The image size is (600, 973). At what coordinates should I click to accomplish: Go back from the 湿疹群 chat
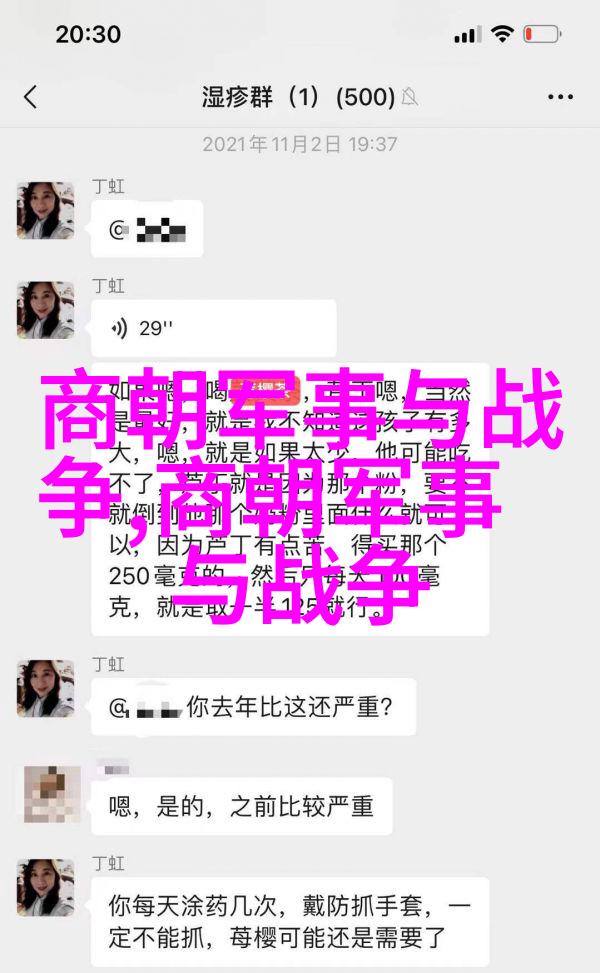pos(30,97)
